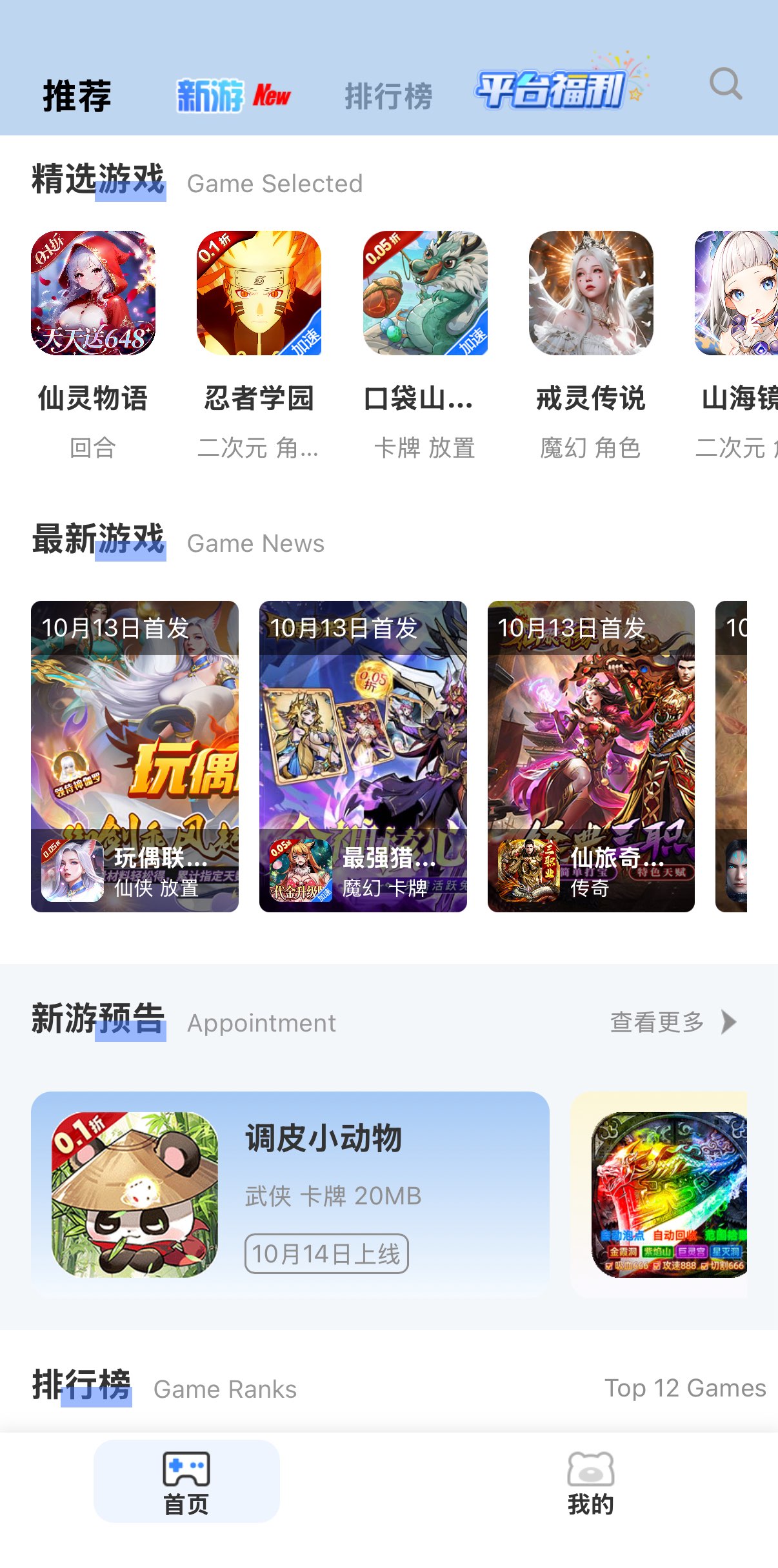Select the 推荐 tab
Image resolution: width=778 pixels, height=1568 pixels.
tap(77, 95)
